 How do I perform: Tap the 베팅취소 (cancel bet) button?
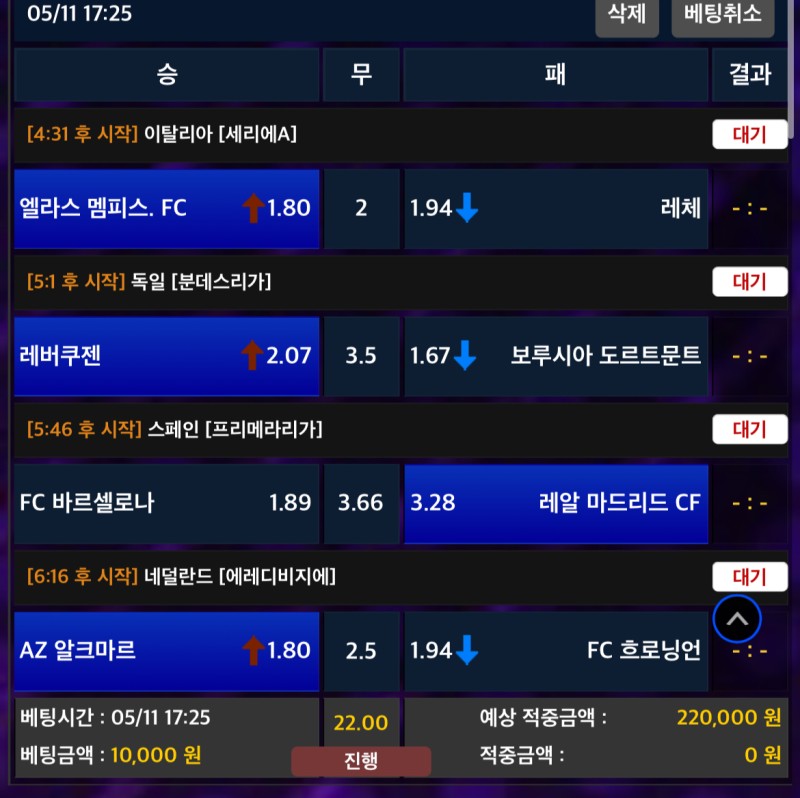tap(723, 15)
